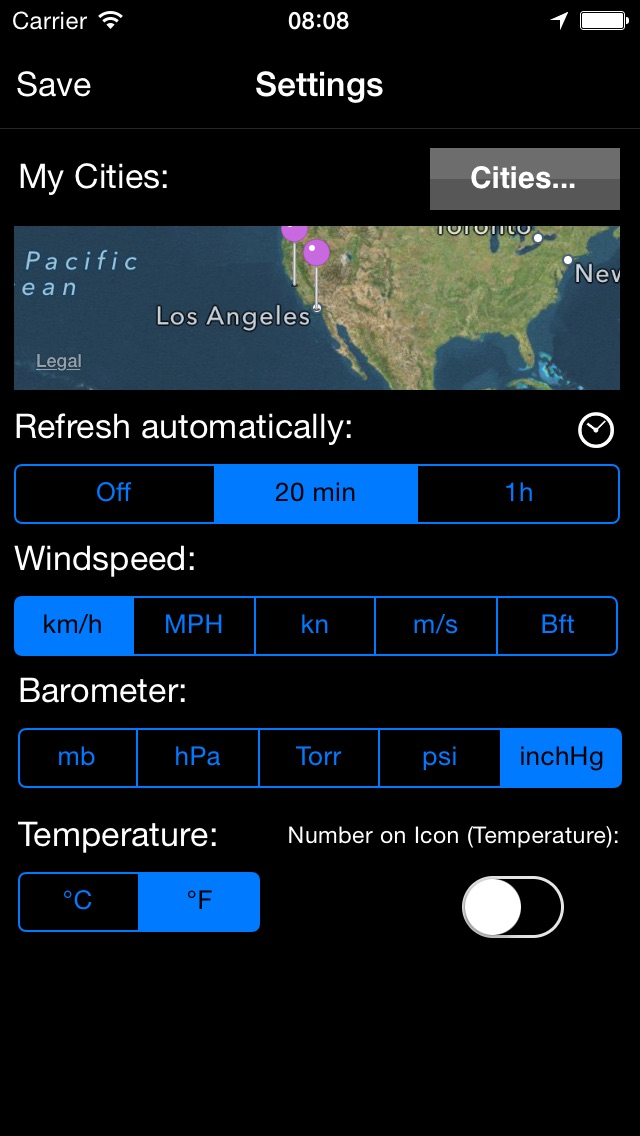Choose m/s for windspeed
This screenshot has width=640, height=1136.
click(436, 625)
